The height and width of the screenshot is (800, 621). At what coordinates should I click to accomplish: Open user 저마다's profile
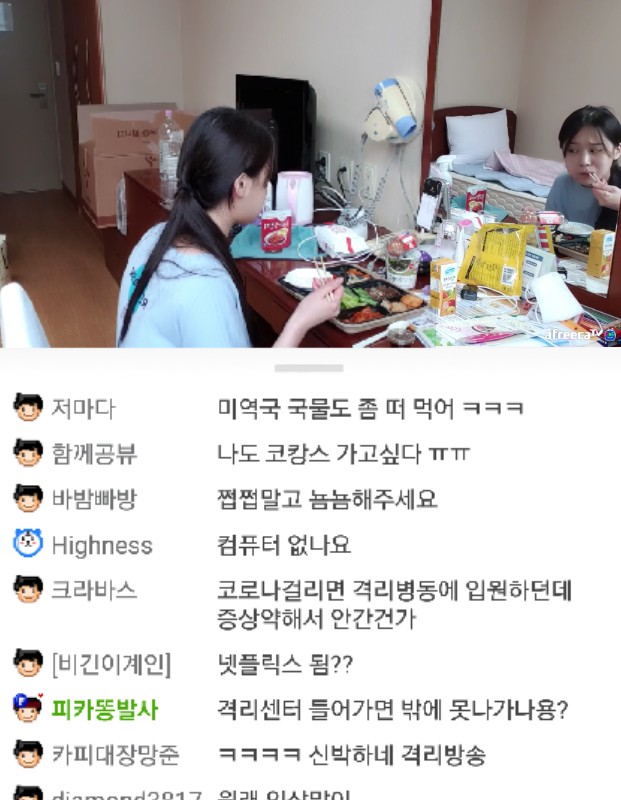click(x=83, y=409)
